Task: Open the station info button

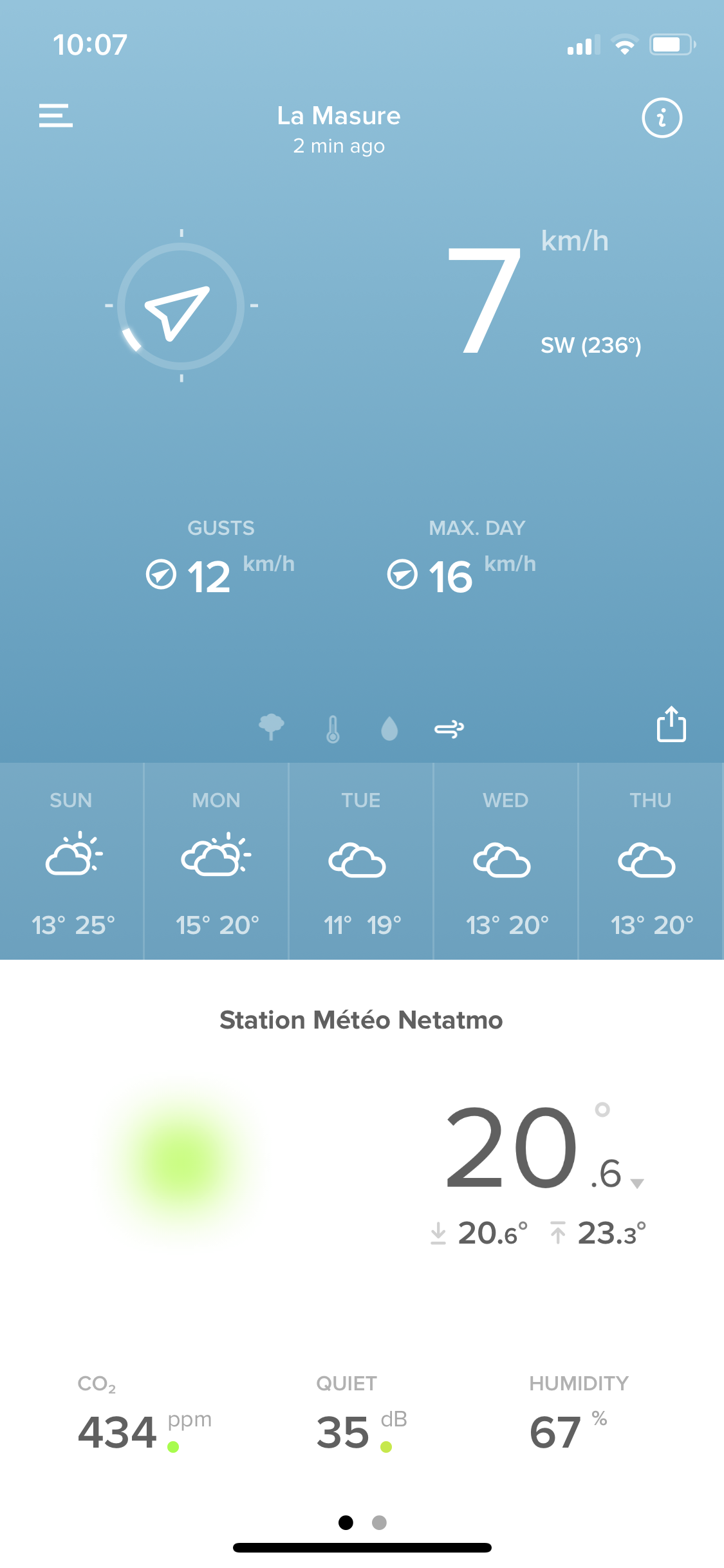Action: pos(662,118)
